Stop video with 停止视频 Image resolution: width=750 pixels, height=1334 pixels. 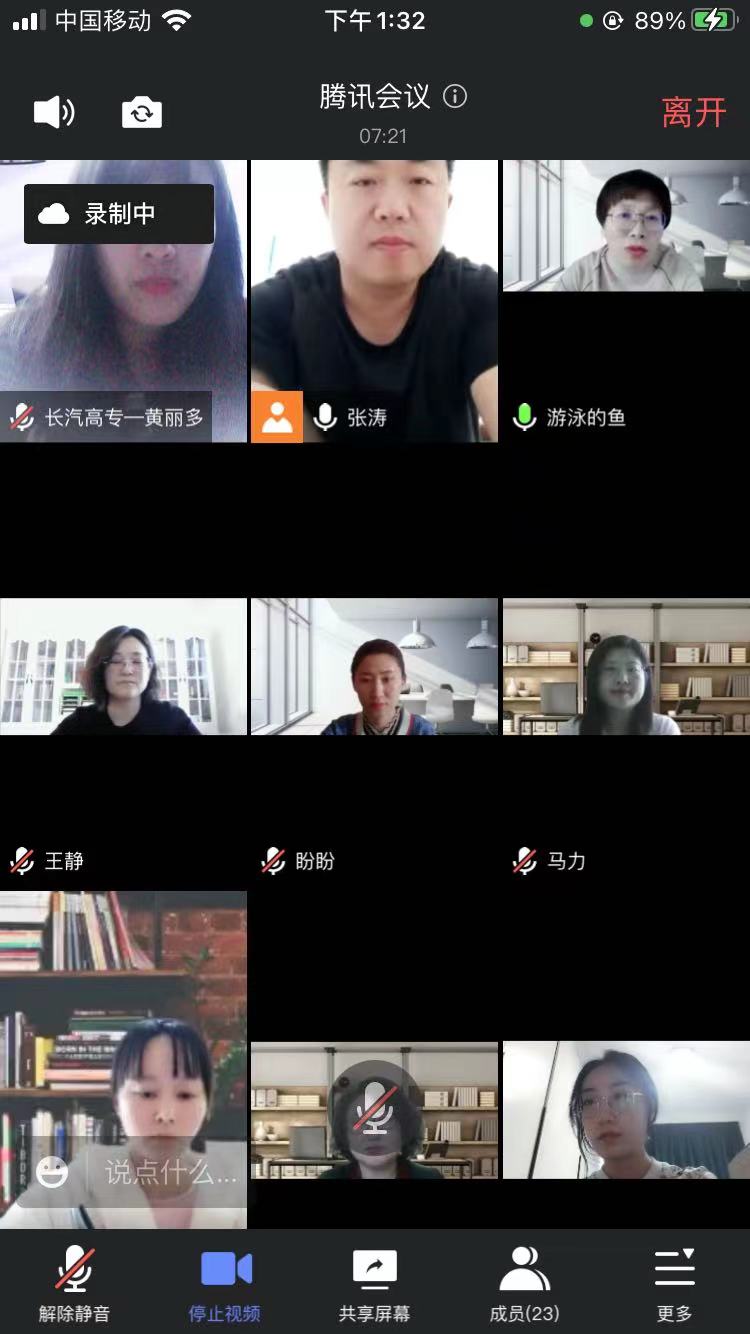(225, 1283)
